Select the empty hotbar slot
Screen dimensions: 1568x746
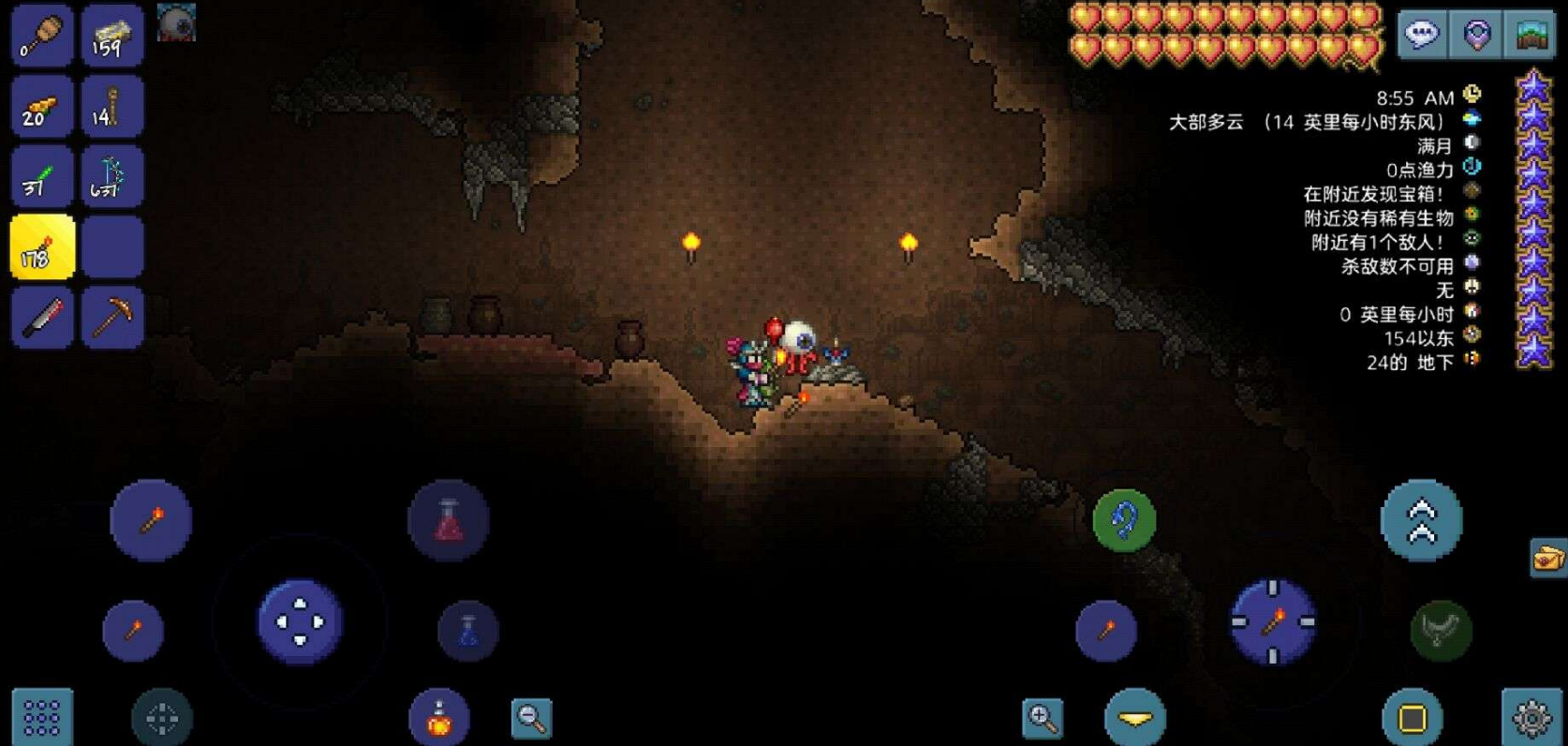click(x=111, y=247)
